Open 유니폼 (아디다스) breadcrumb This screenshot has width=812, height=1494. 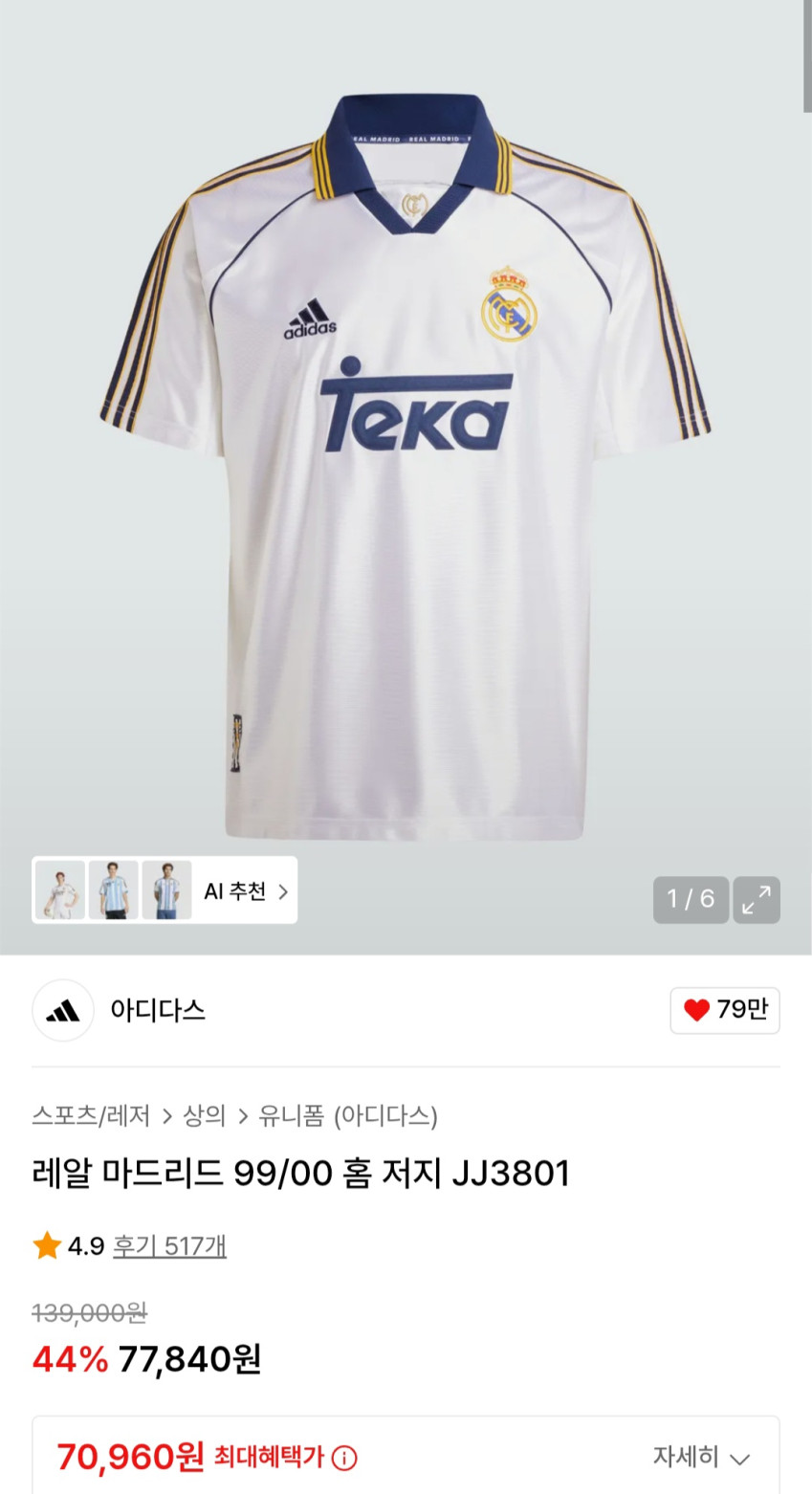point(347,1115)
